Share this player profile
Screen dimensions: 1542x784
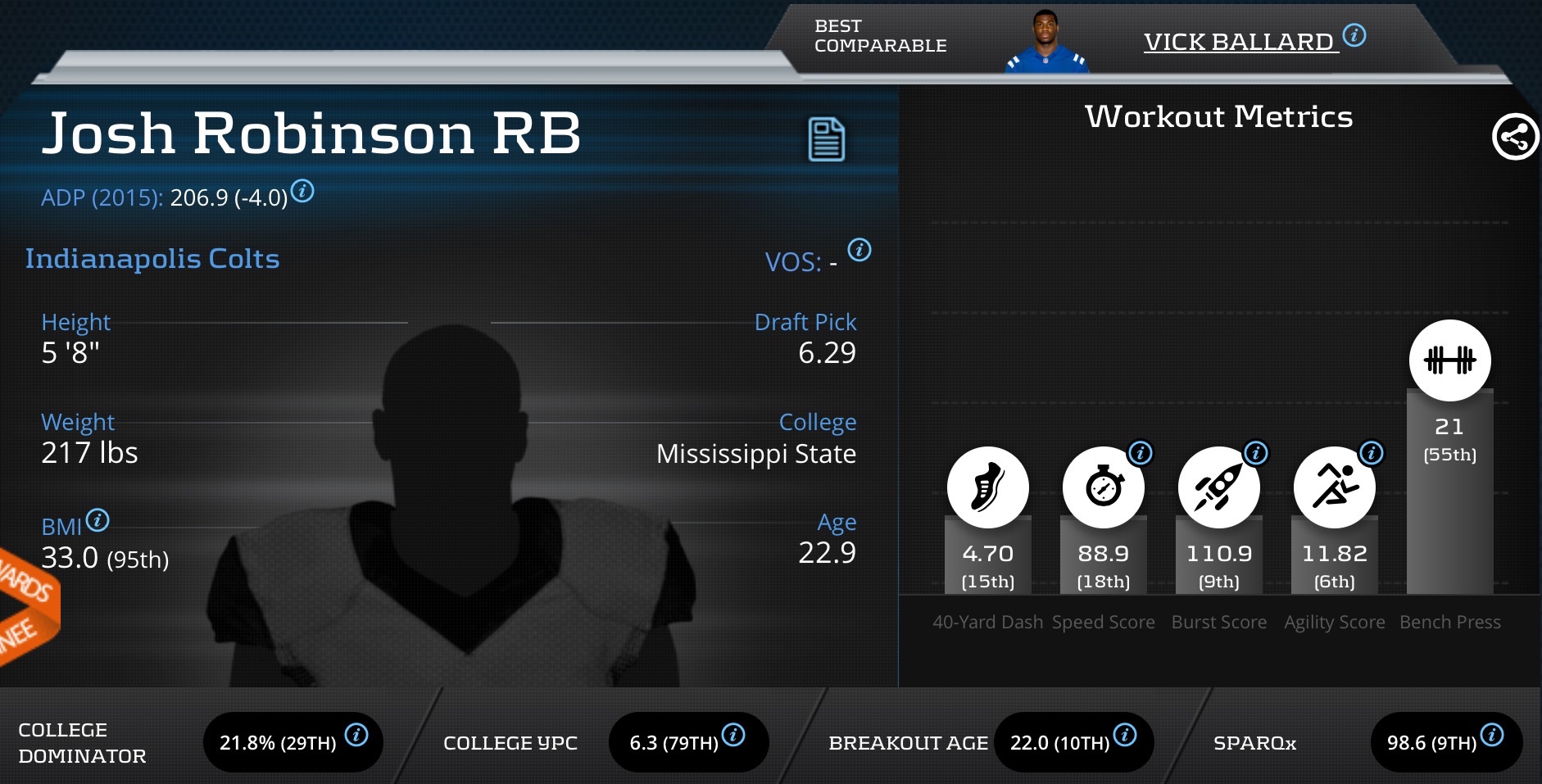pos(1515,137)
